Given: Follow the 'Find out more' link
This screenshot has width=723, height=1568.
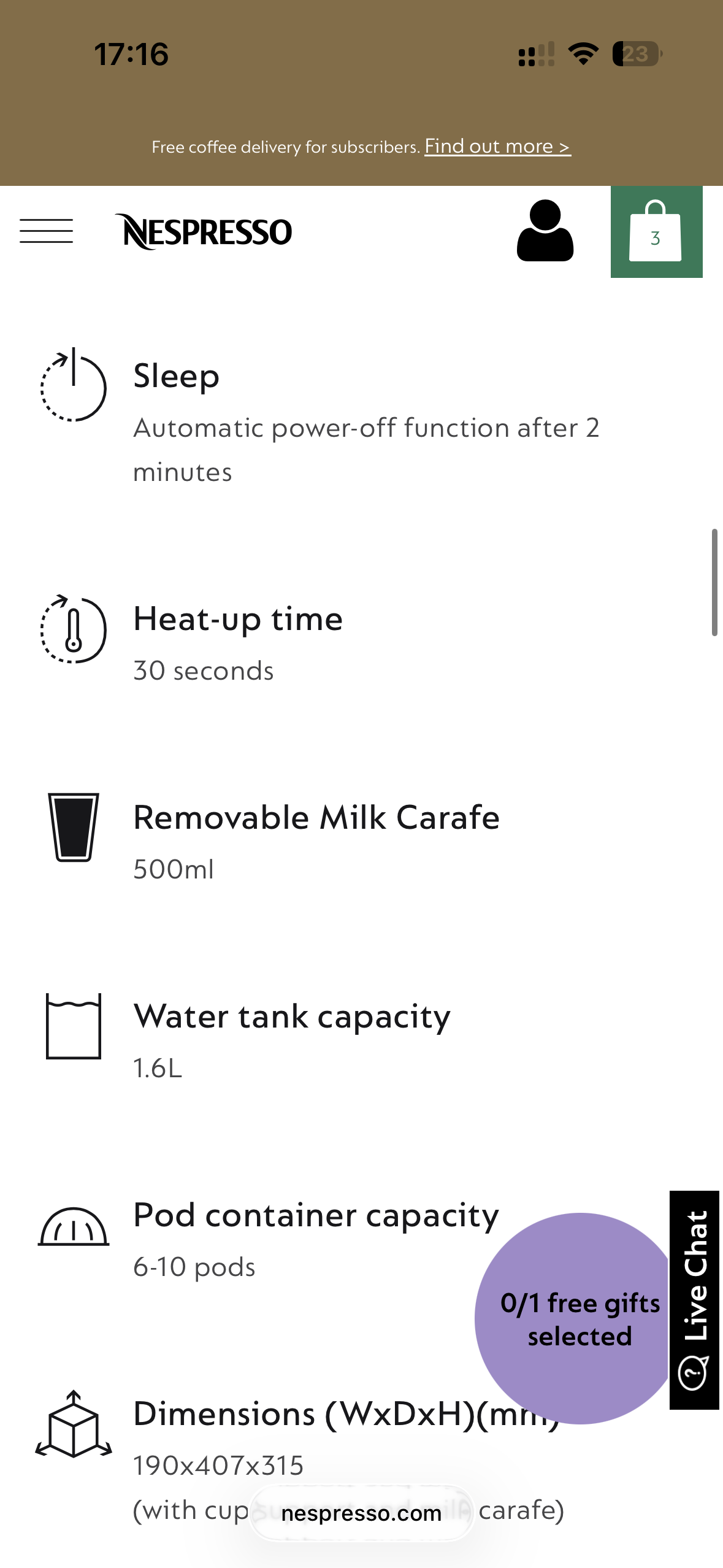Looking at the screenshot, I should click(x=497, y=147).
